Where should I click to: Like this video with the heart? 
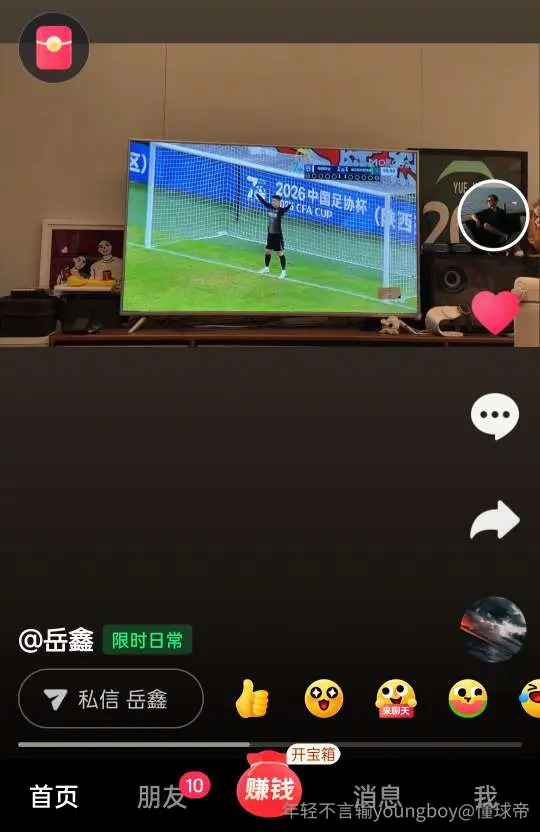(x=495, y=312)
